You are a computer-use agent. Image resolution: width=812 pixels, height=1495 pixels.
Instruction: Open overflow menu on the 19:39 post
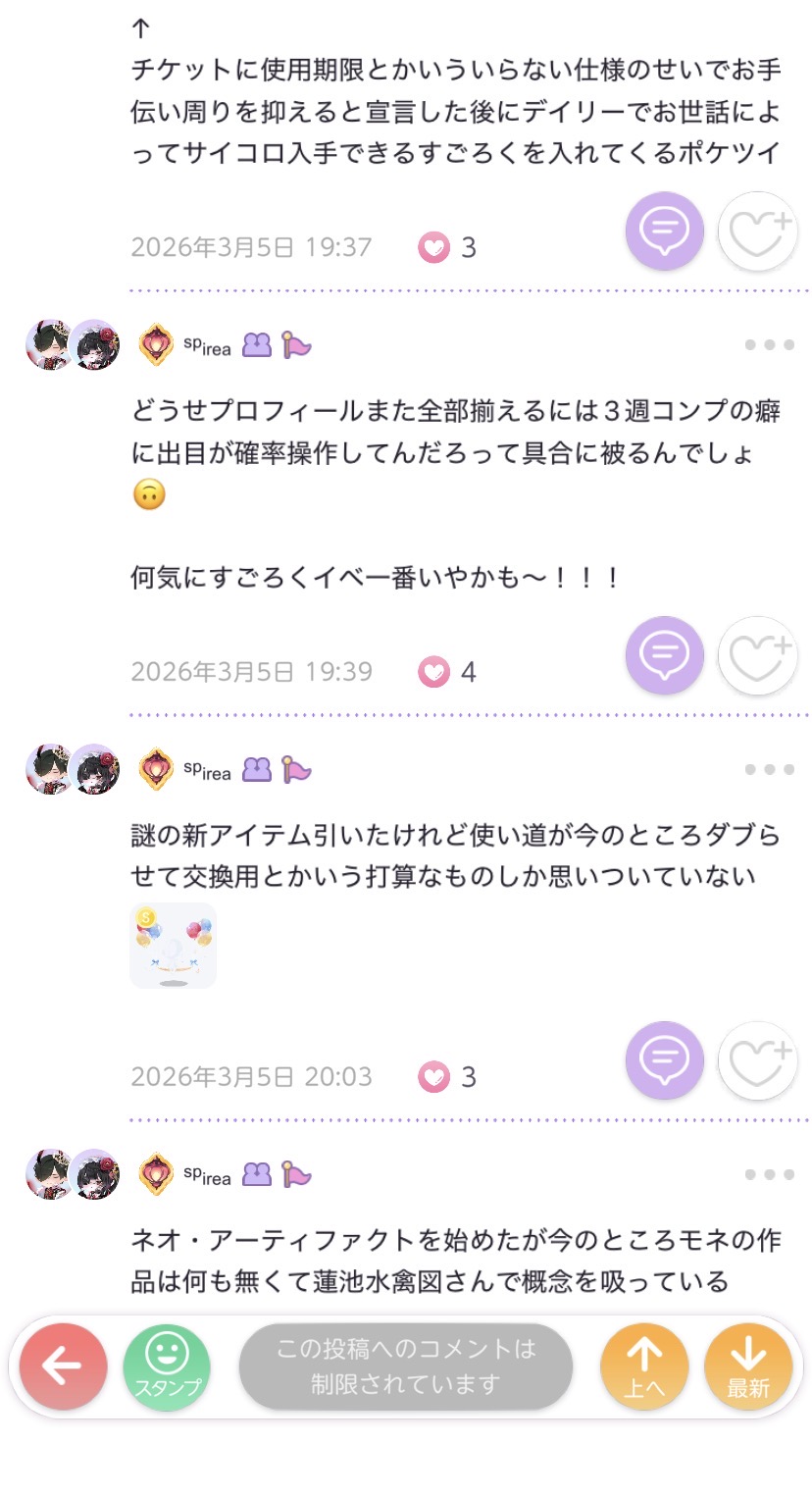tap(769, 345)
